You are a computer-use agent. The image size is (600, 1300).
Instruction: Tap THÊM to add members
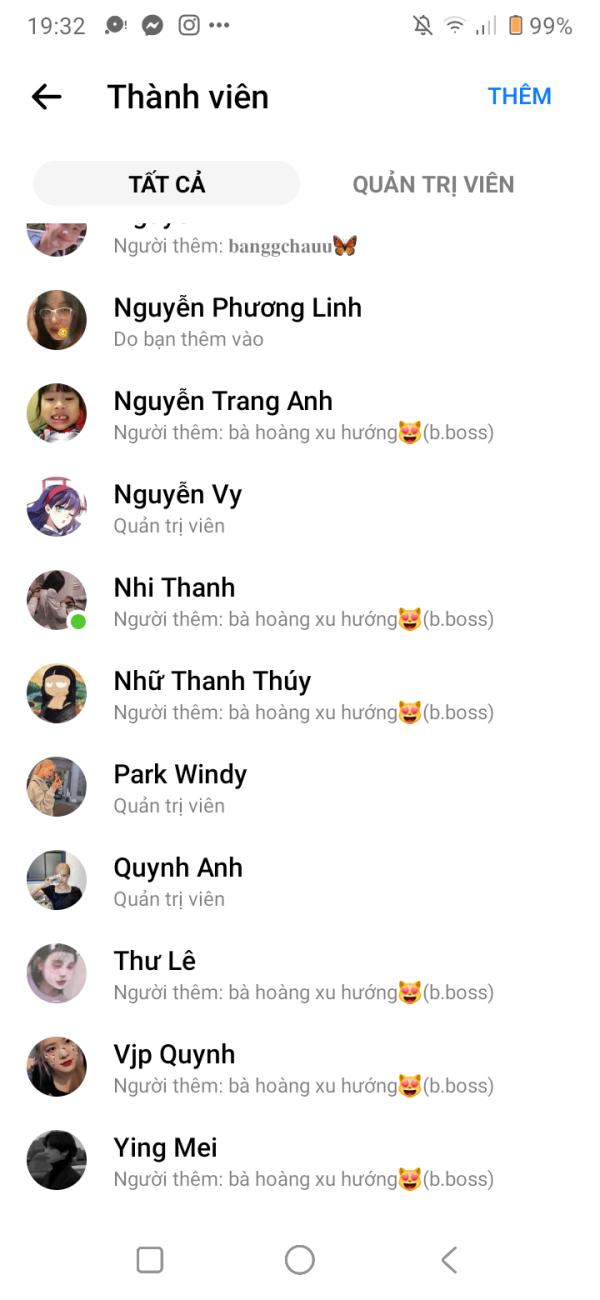pyautogui.click(x=519, y=96)
